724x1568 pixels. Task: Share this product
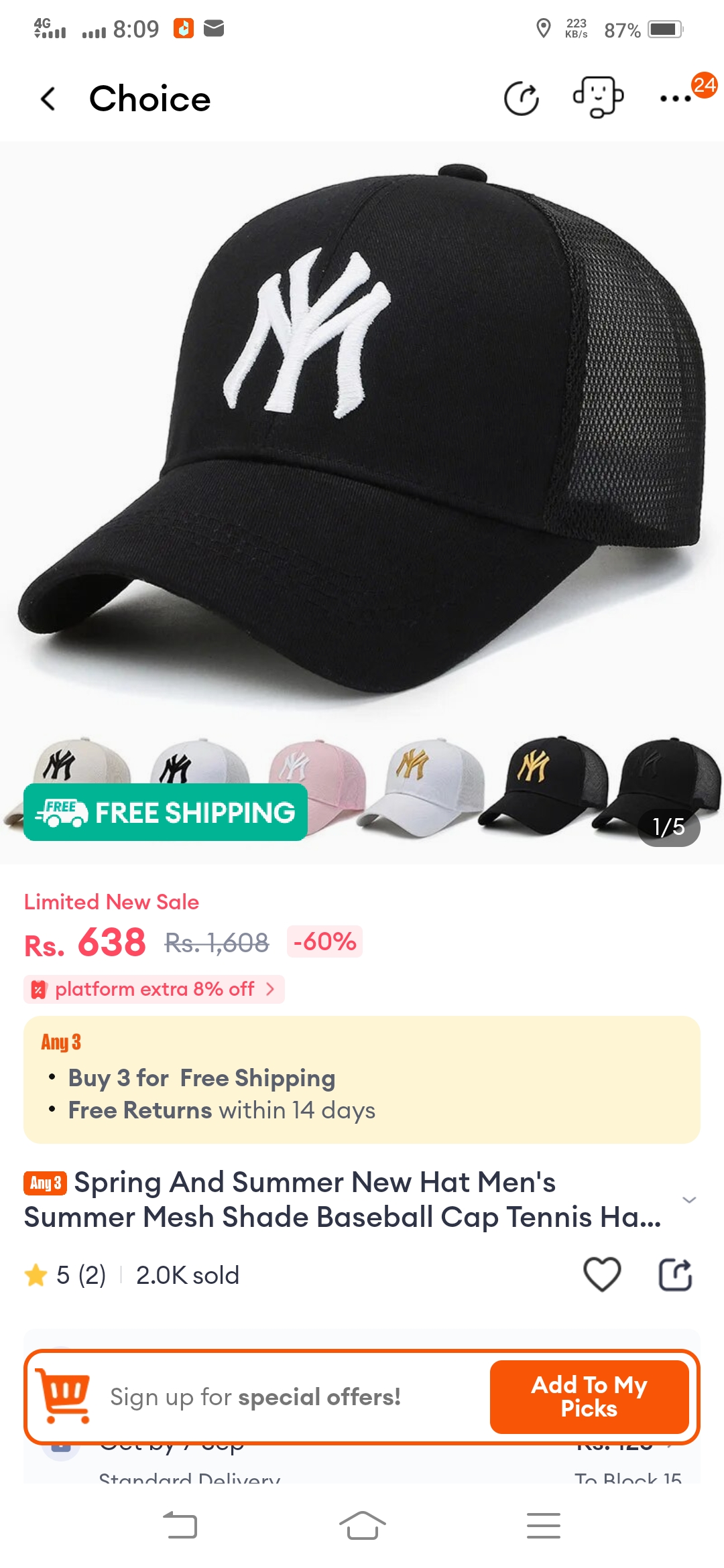[675, 1274]
